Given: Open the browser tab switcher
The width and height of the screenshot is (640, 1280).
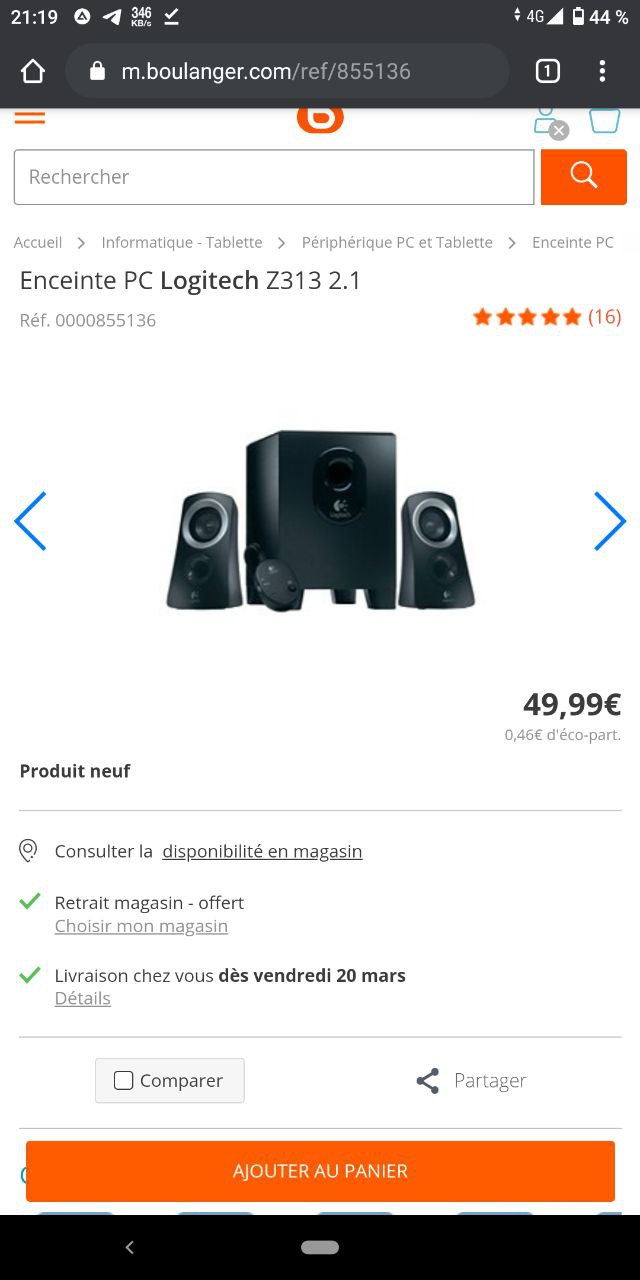Looking at the screenshot, I should 547,71.
